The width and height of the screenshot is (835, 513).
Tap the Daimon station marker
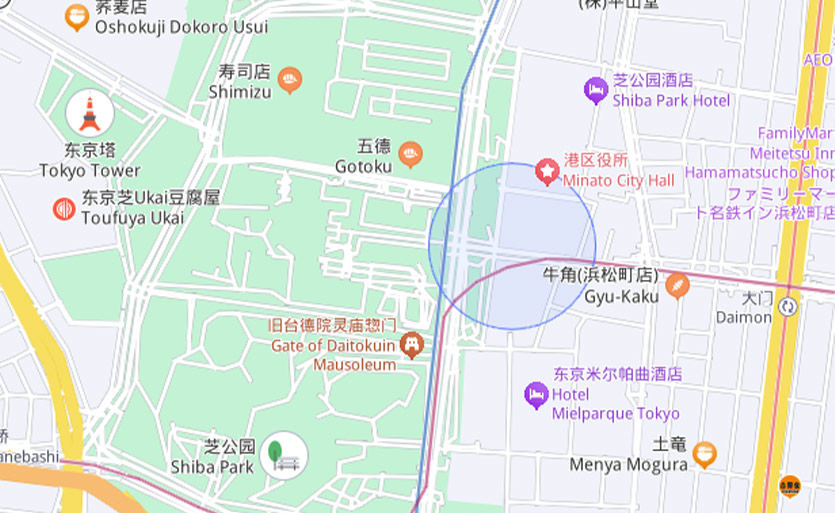pos(789,306)
